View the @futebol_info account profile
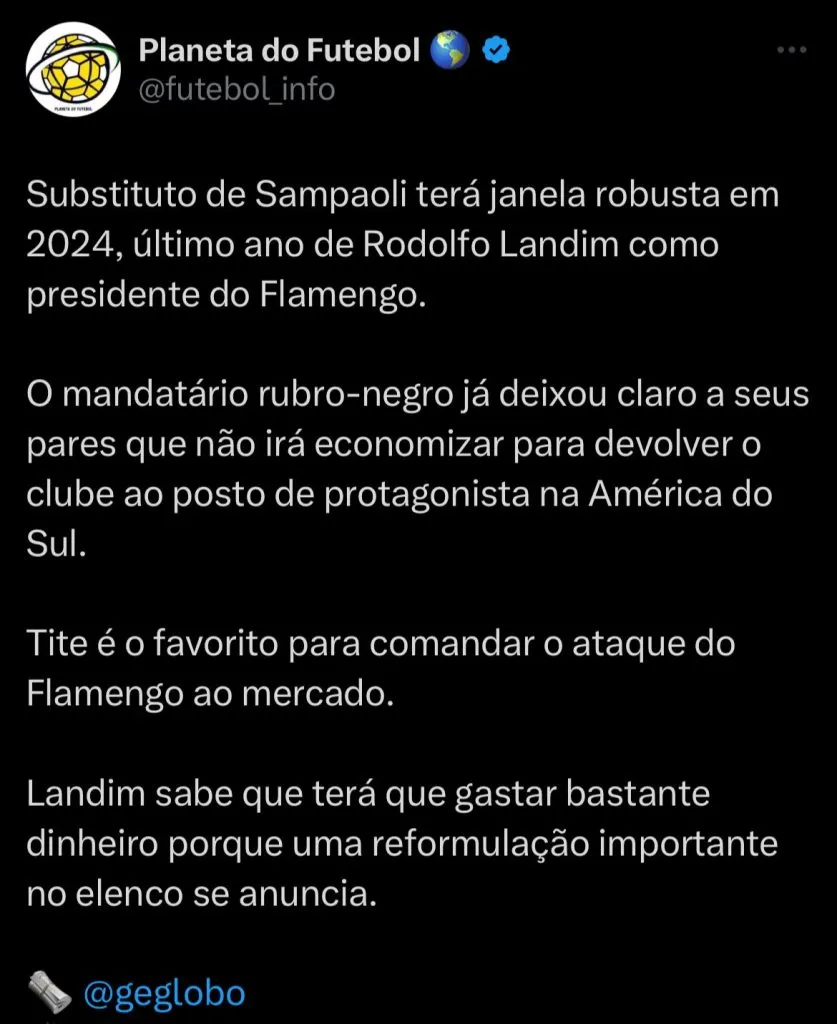The image size is (837, 1024). 236,89
